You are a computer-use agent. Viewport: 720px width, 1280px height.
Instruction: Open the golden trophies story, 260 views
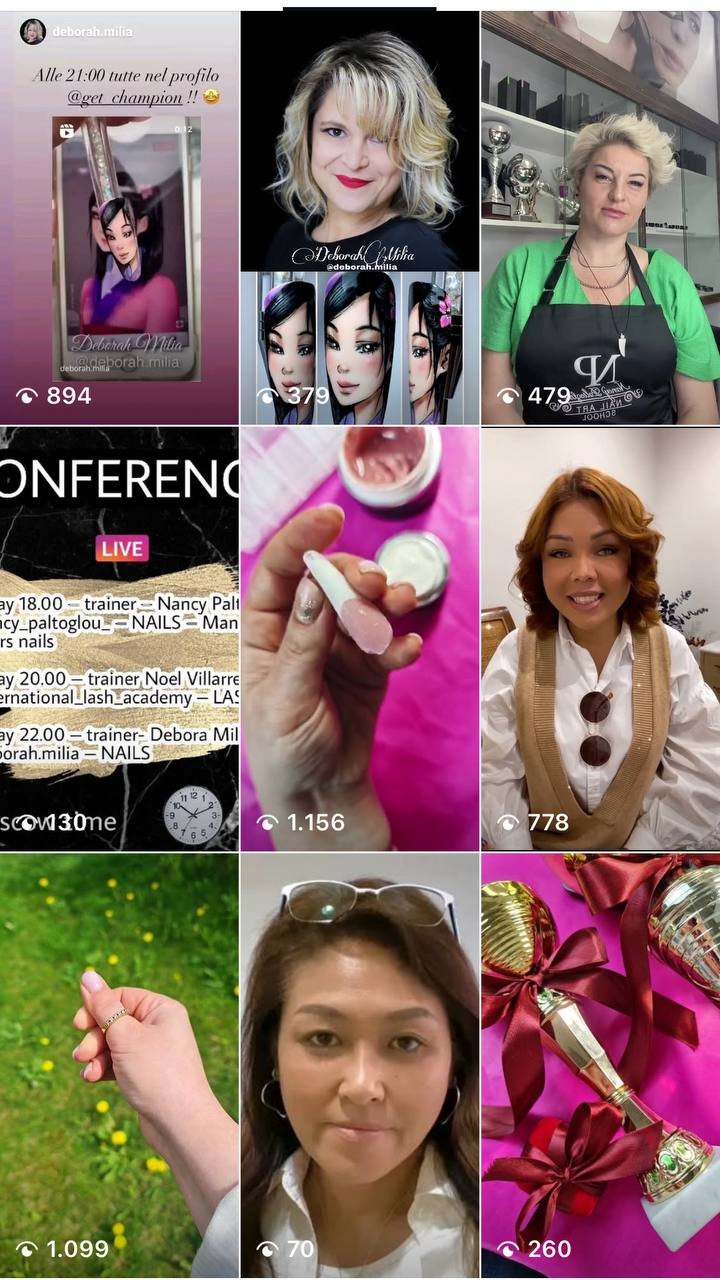600,1065
